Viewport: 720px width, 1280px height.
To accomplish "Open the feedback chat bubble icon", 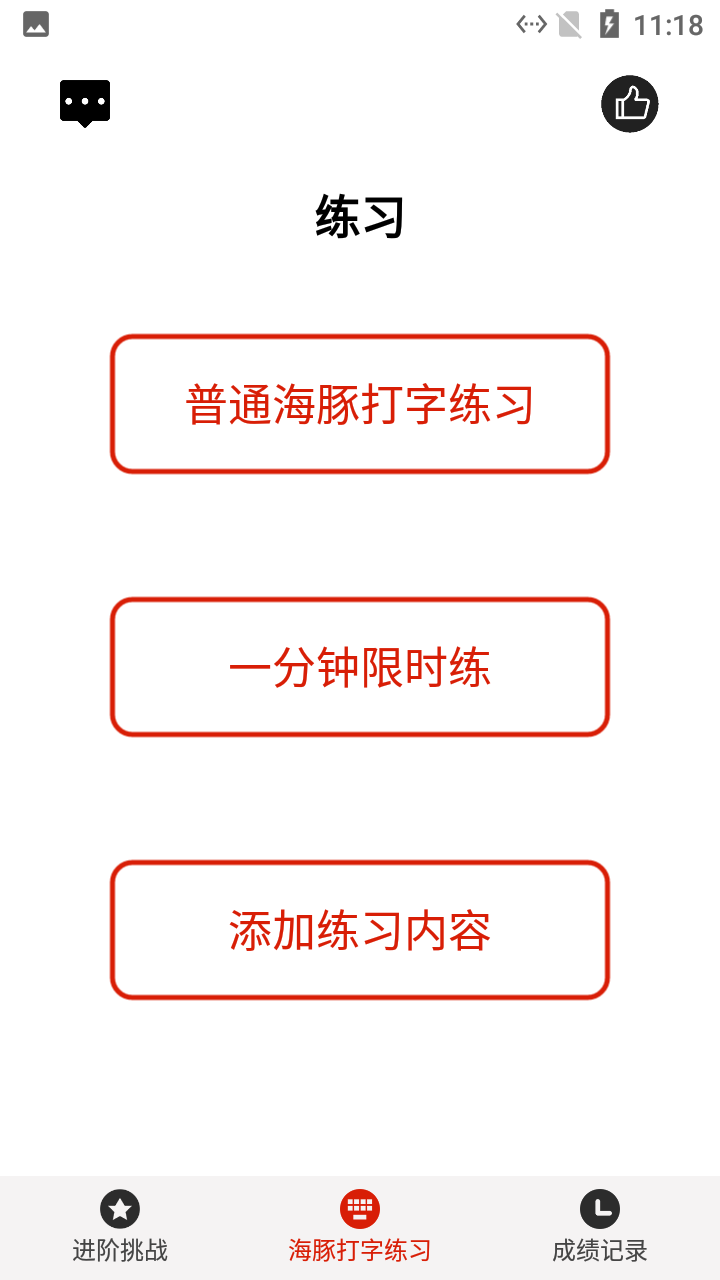I will 84,100.
